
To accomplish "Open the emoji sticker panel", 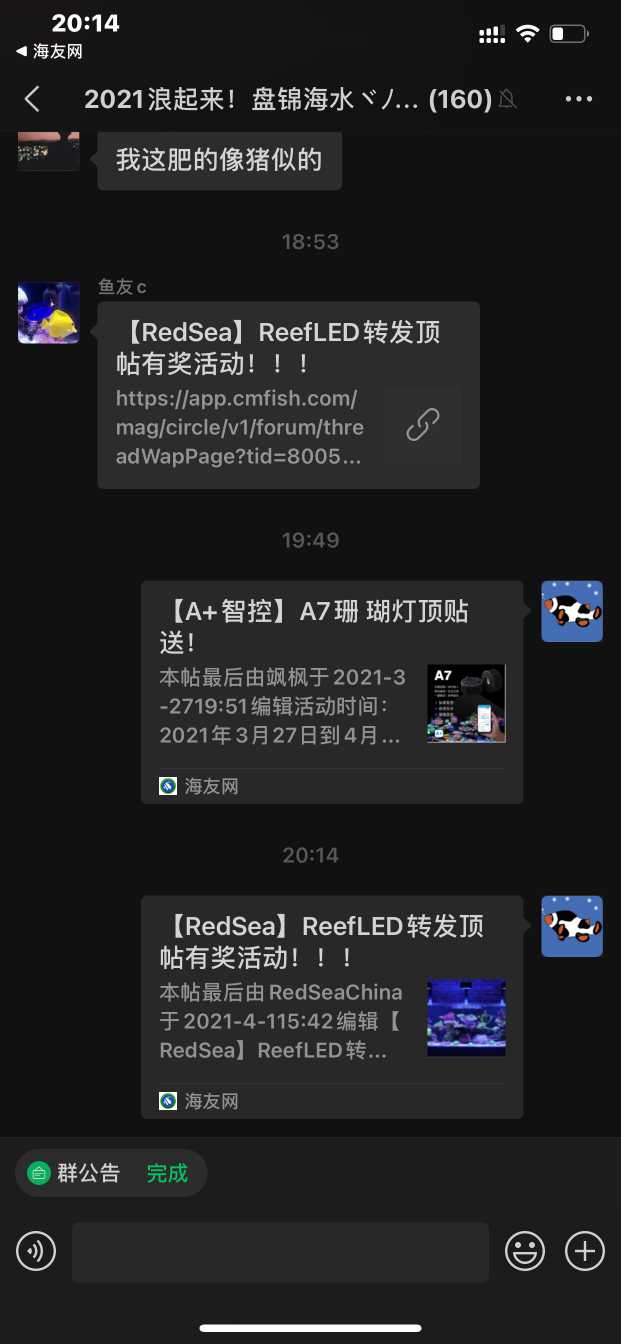I will [524, 1251].
